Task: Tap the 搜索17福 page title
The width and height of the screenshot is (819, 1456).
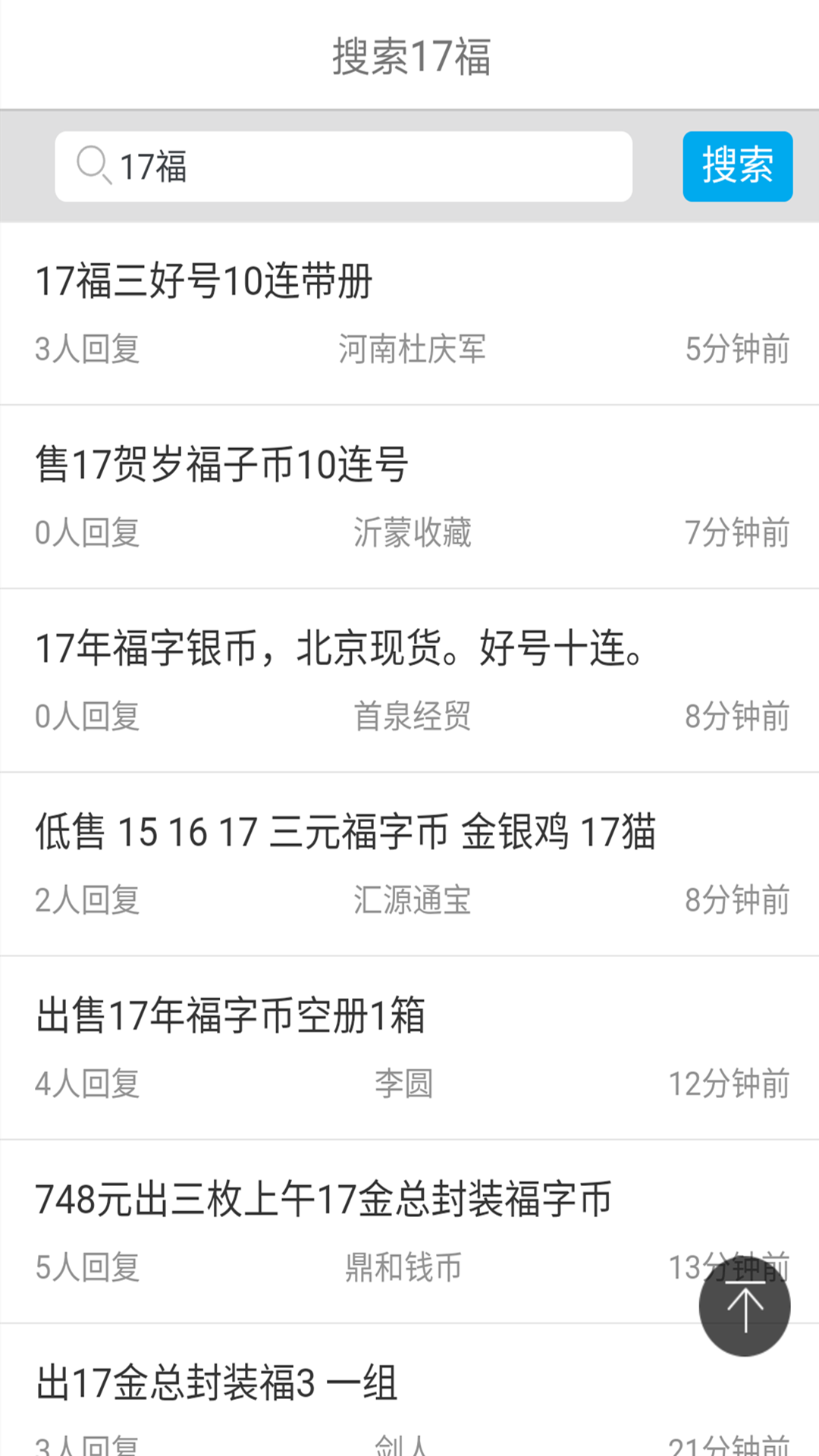Action: pyautogui.click(x=409, y=58)
